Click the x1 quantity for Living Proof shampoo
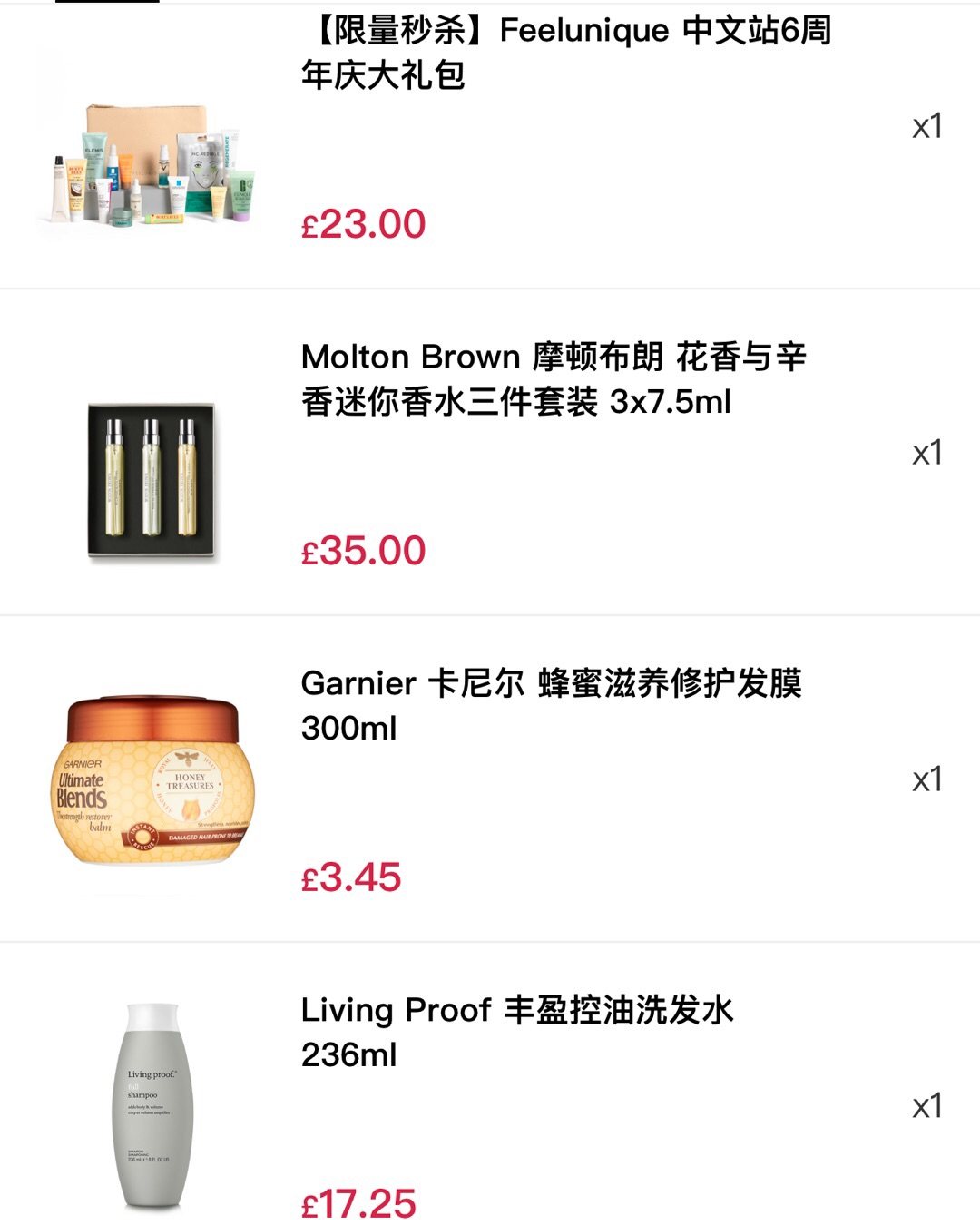The image size is (980, 1225). pyautogui.click(x=927, y=1107)
